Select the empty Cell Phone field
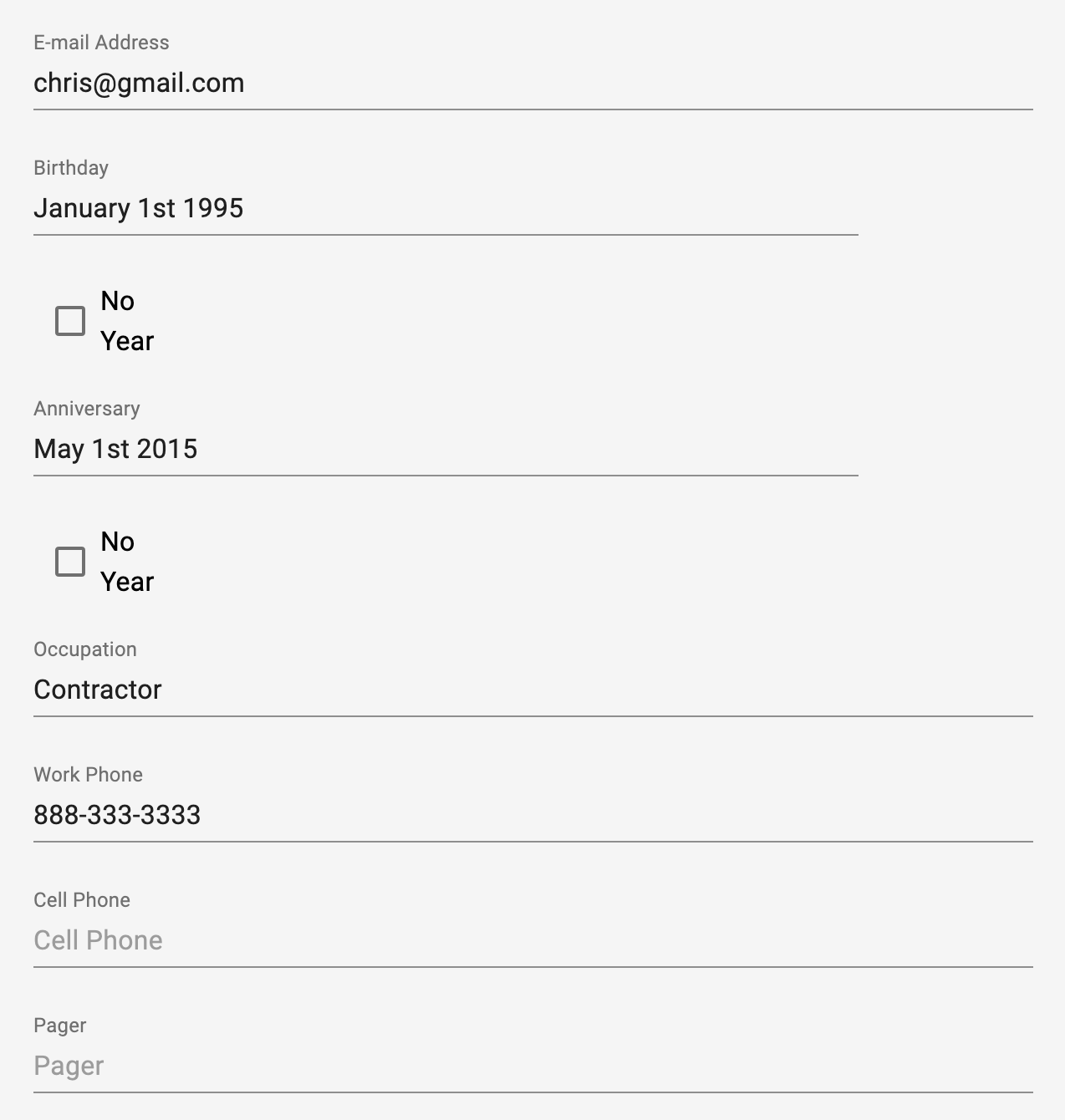This screenshot has height=1120, width=1065. pyautogui.click(x=532, y=941)
